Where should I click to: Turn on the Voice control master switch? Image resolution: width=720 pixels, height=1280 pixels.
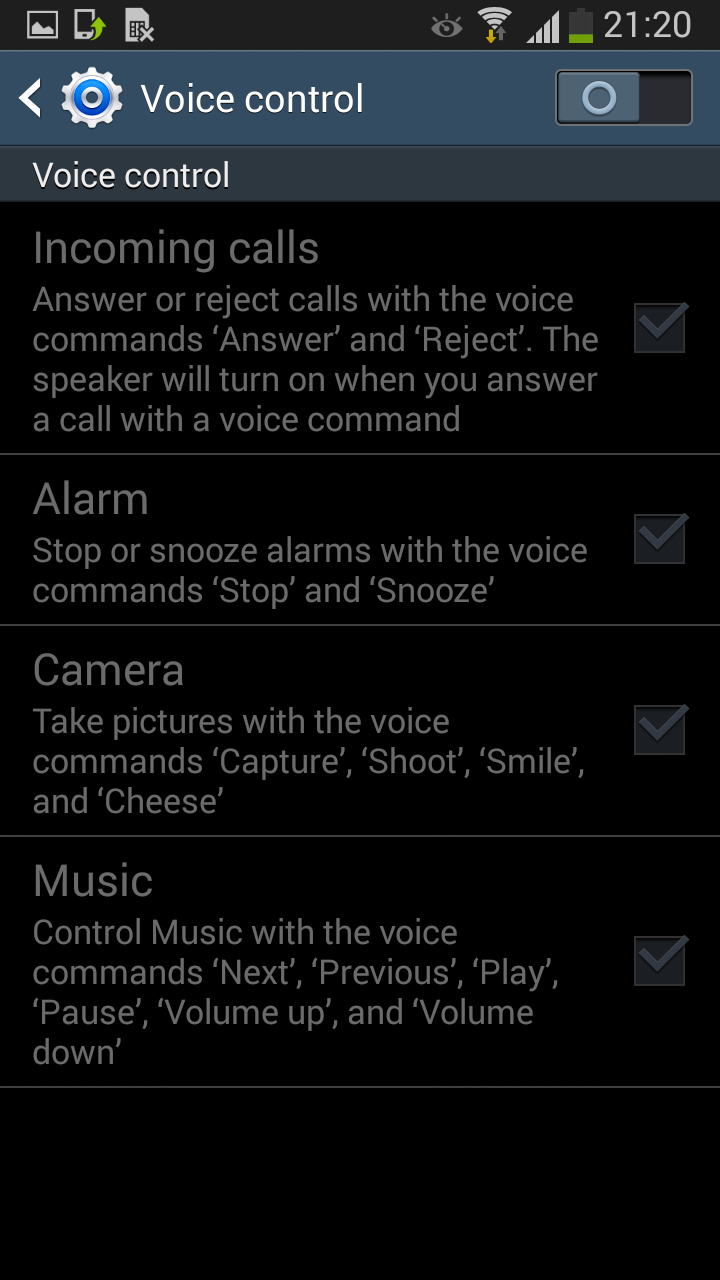coord(623,98)
